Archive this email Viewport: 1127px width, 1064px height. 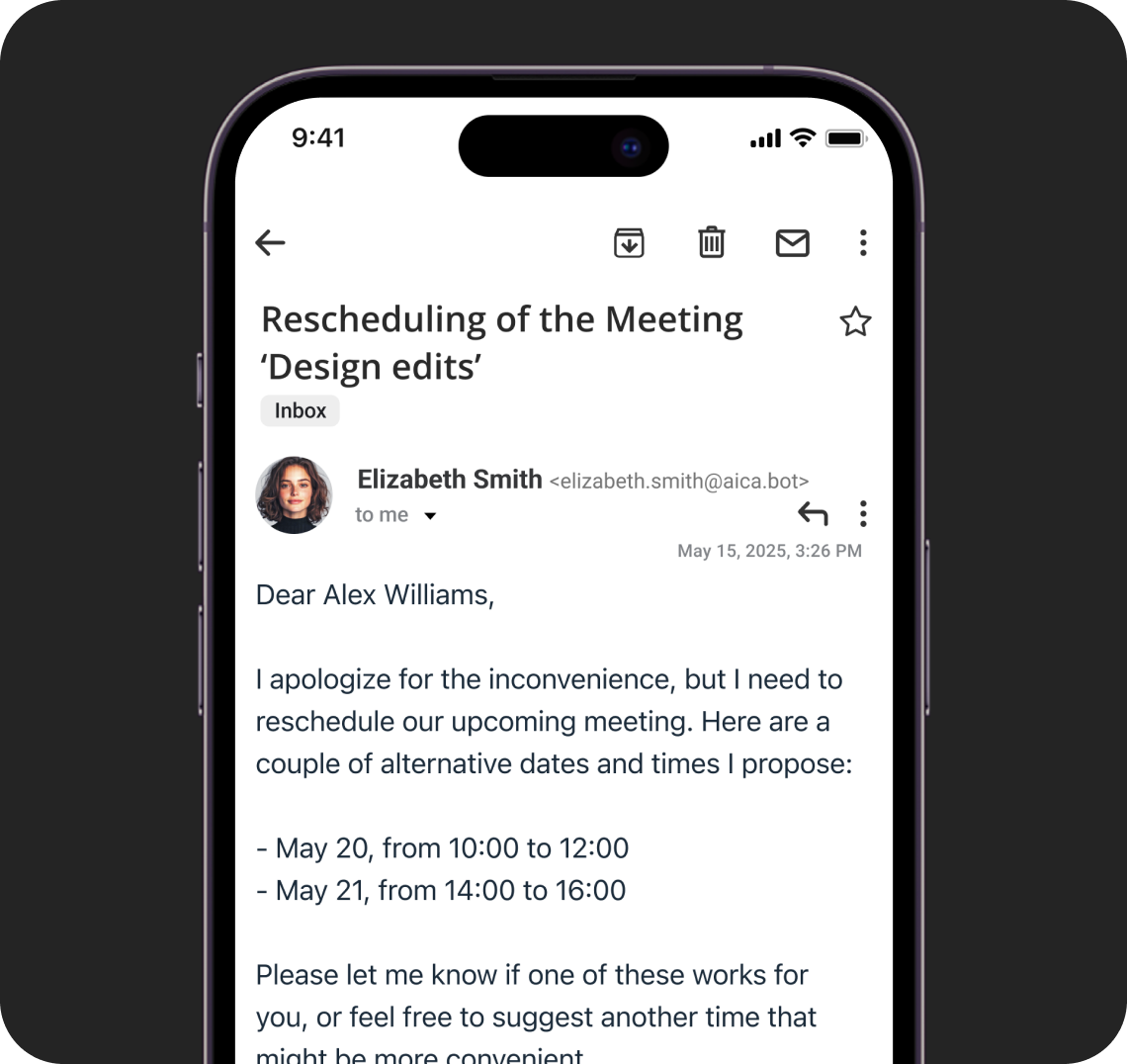(x=629, y=242)
